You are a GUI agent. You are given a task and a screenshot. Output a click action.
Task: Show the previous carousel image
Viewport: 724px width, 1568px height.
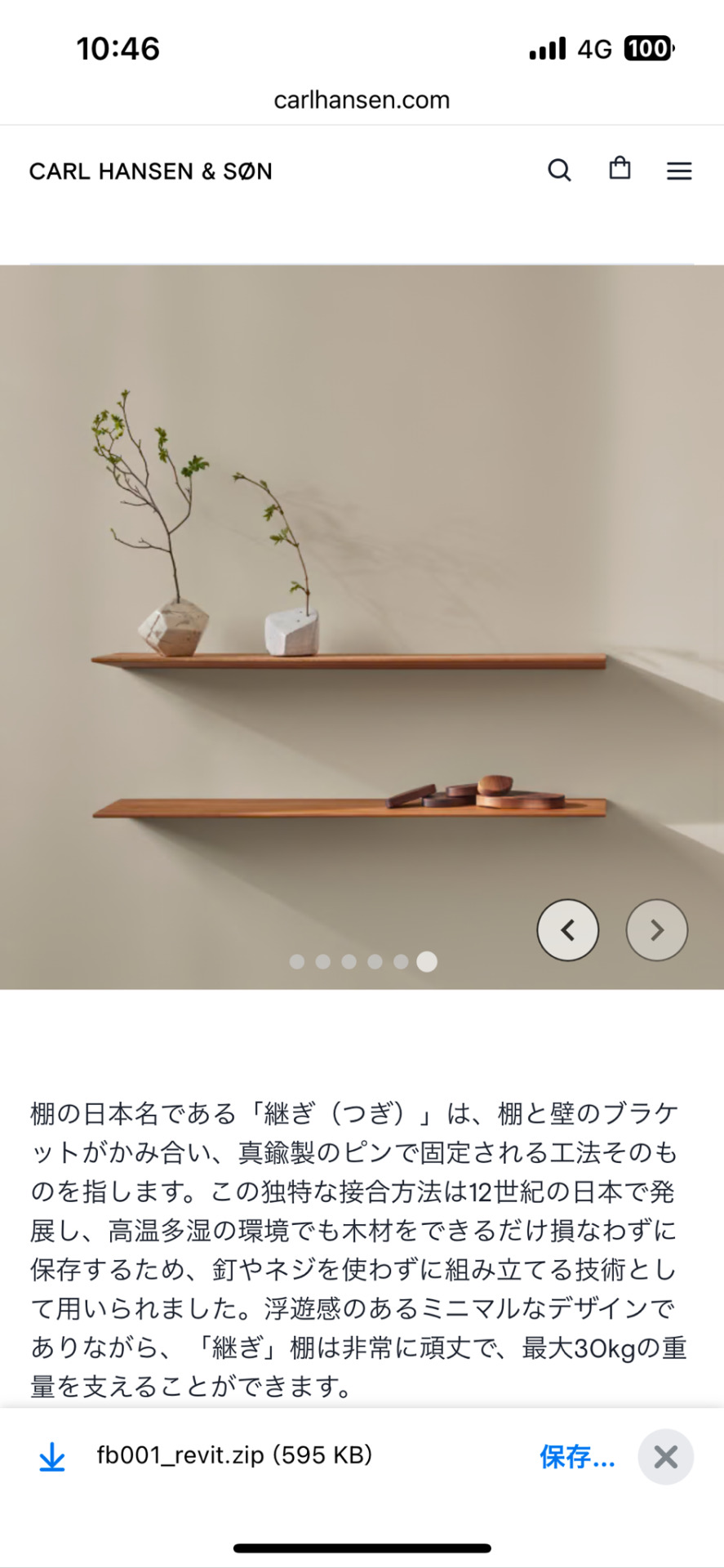(568, 929)
